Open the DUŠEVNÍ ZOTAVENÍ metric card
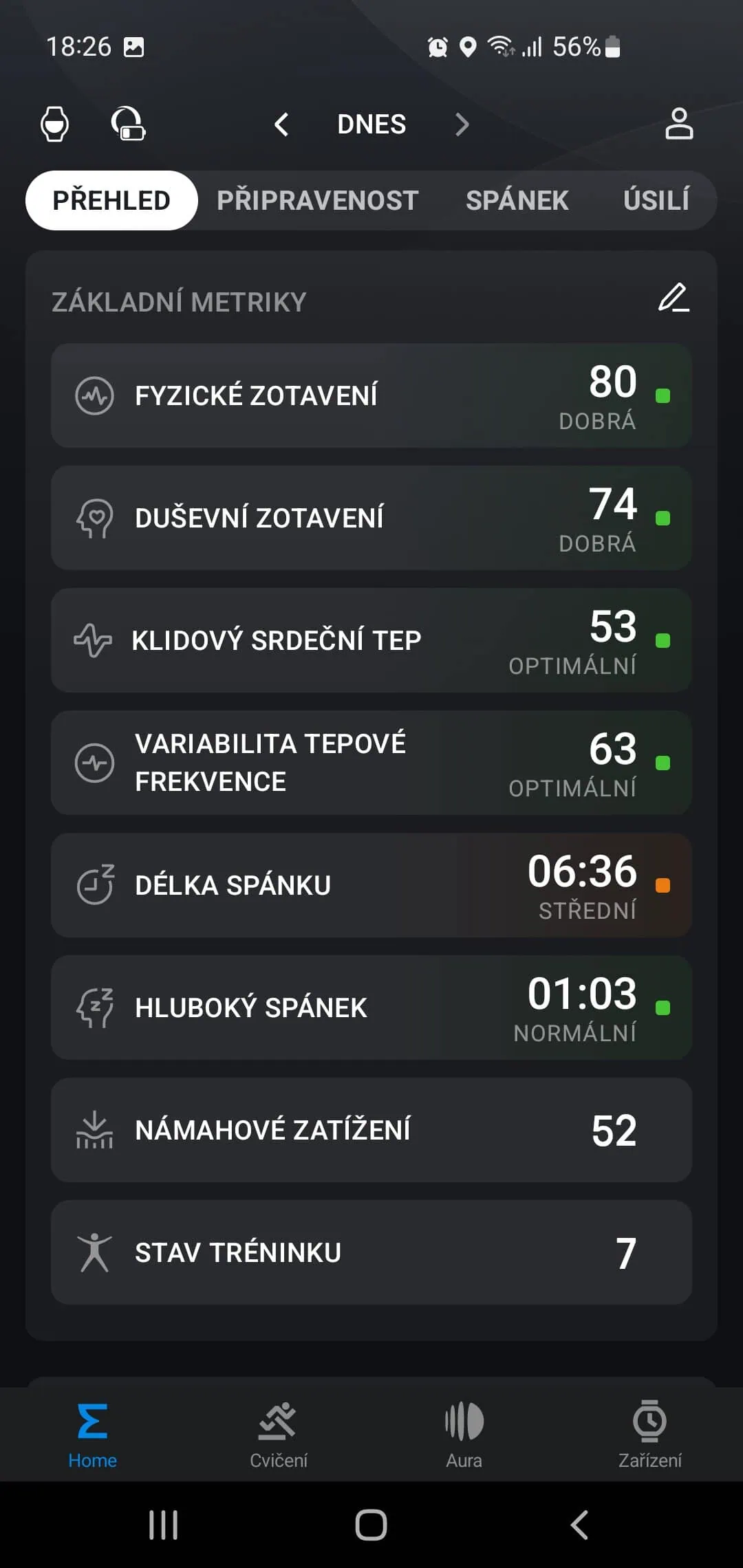Viewport: 743px width, 1568px height. 371,518
